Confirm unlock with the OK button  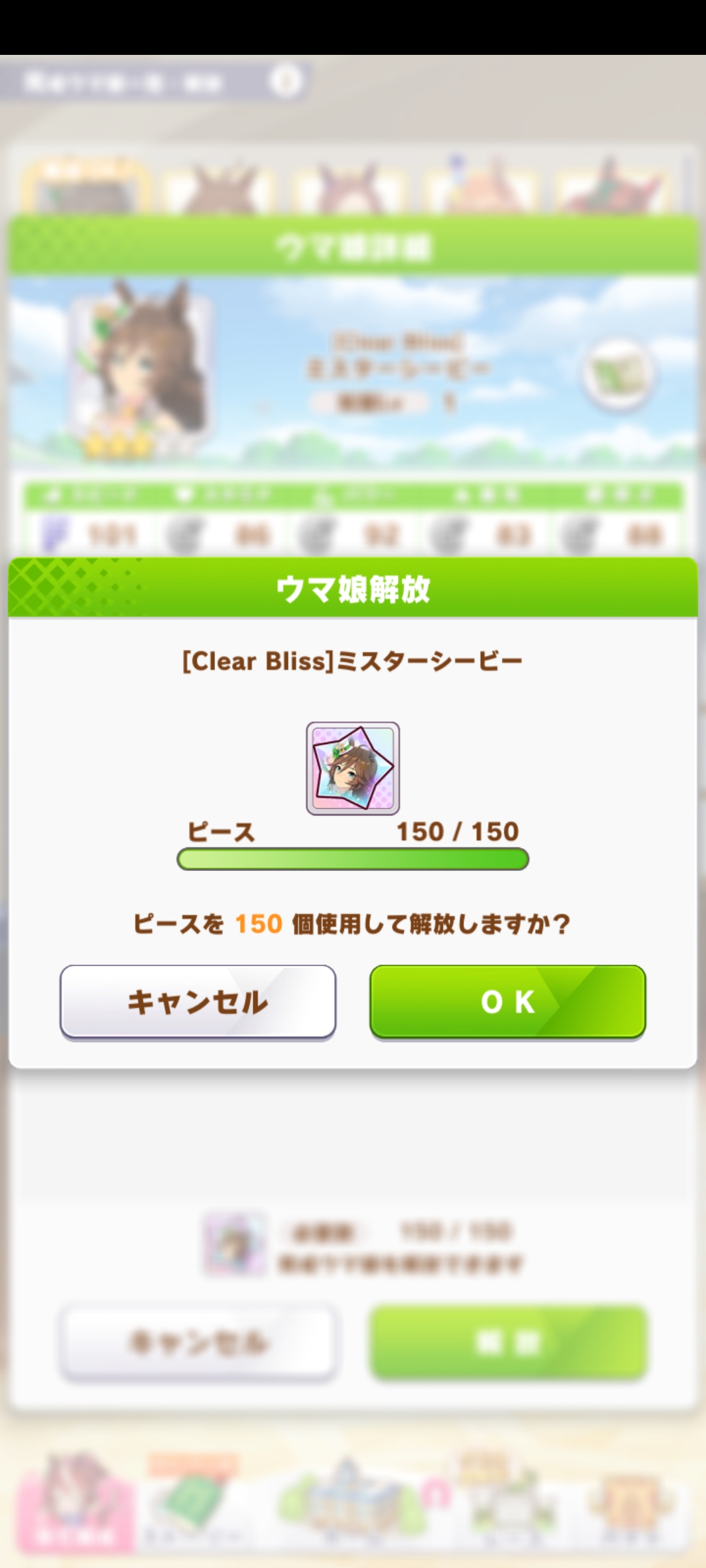point(507,1001)
